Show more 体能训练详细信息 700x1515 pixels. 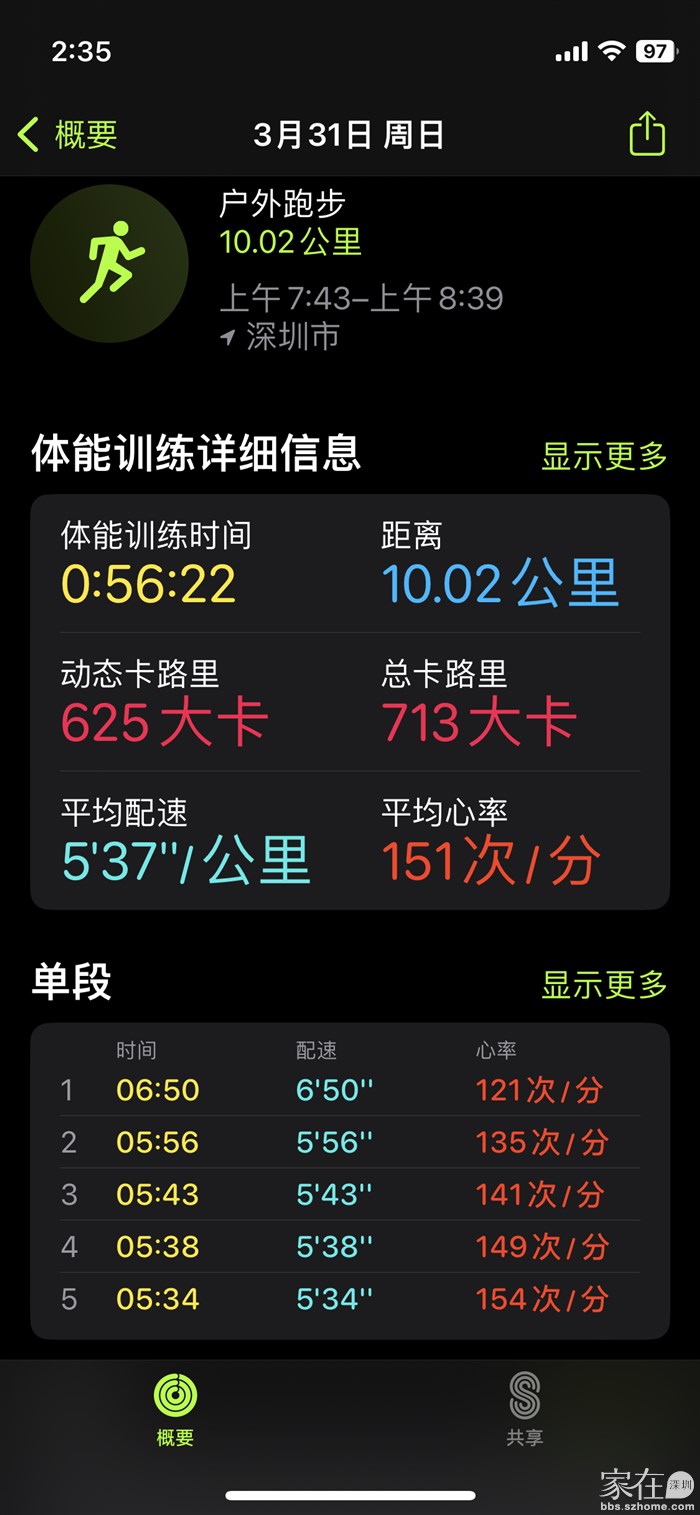point(603,456)
